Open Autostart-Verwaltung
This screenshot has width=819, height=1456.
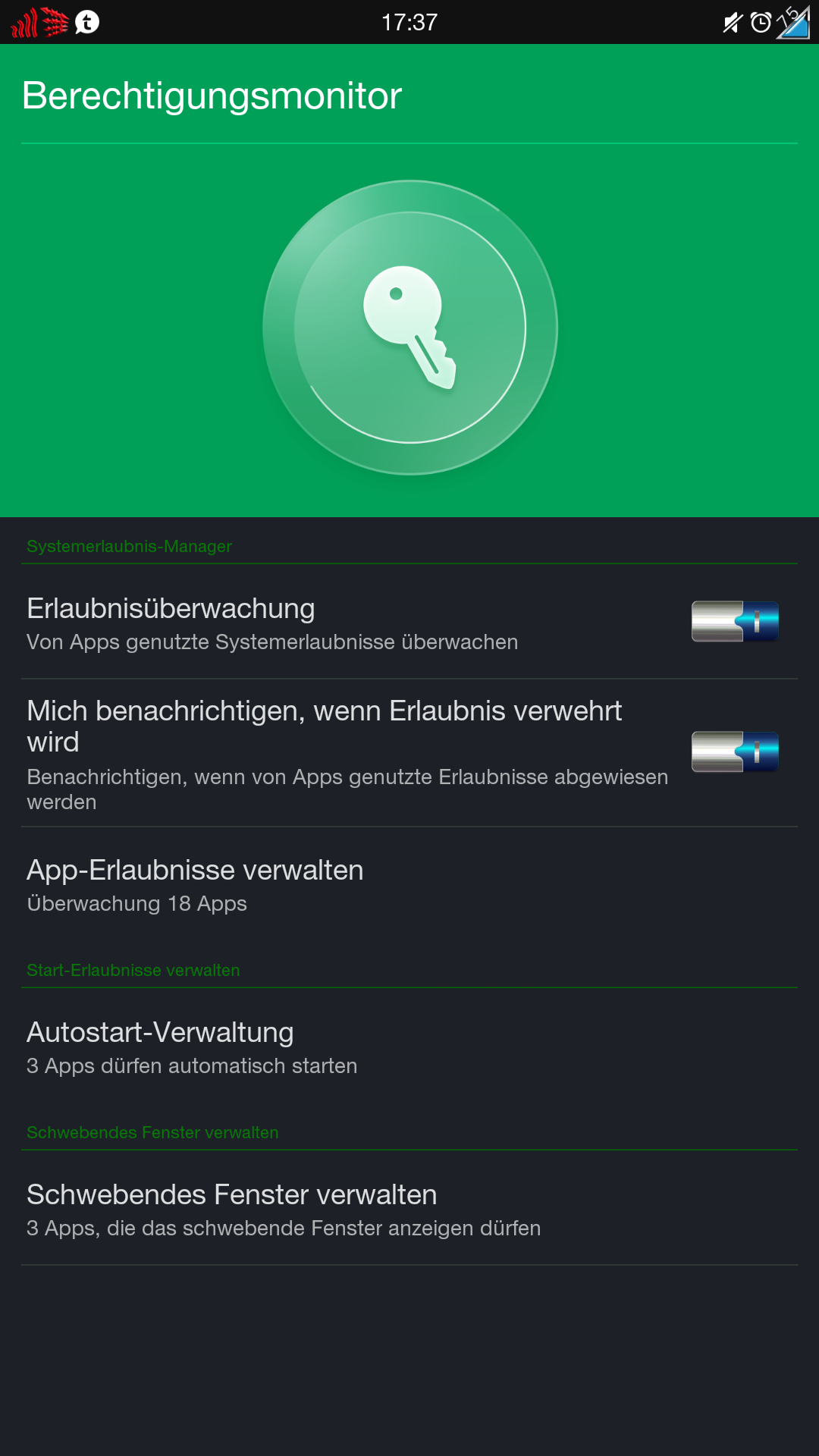[x=409, y=1048]
